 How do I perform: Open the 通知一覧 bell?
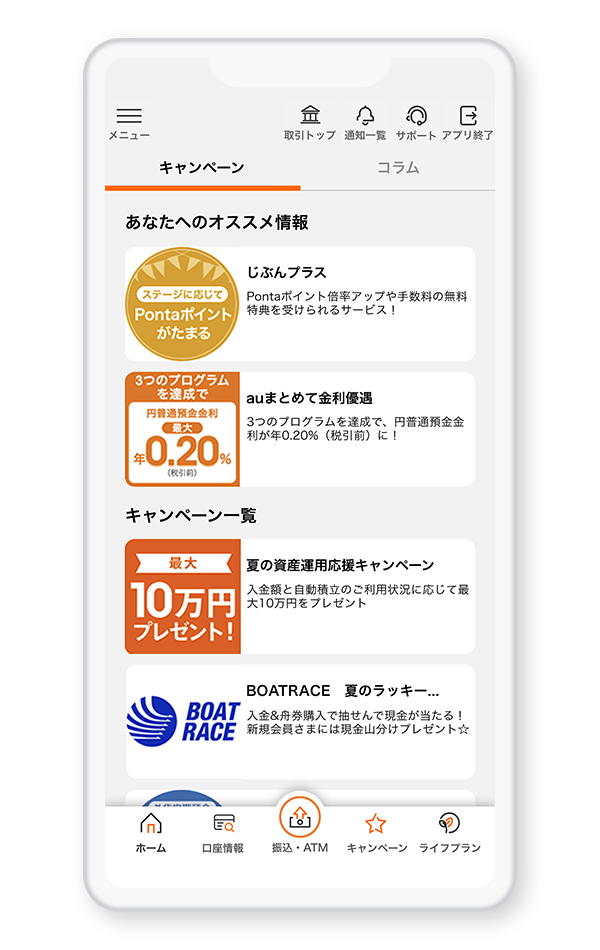pos(365,122)
